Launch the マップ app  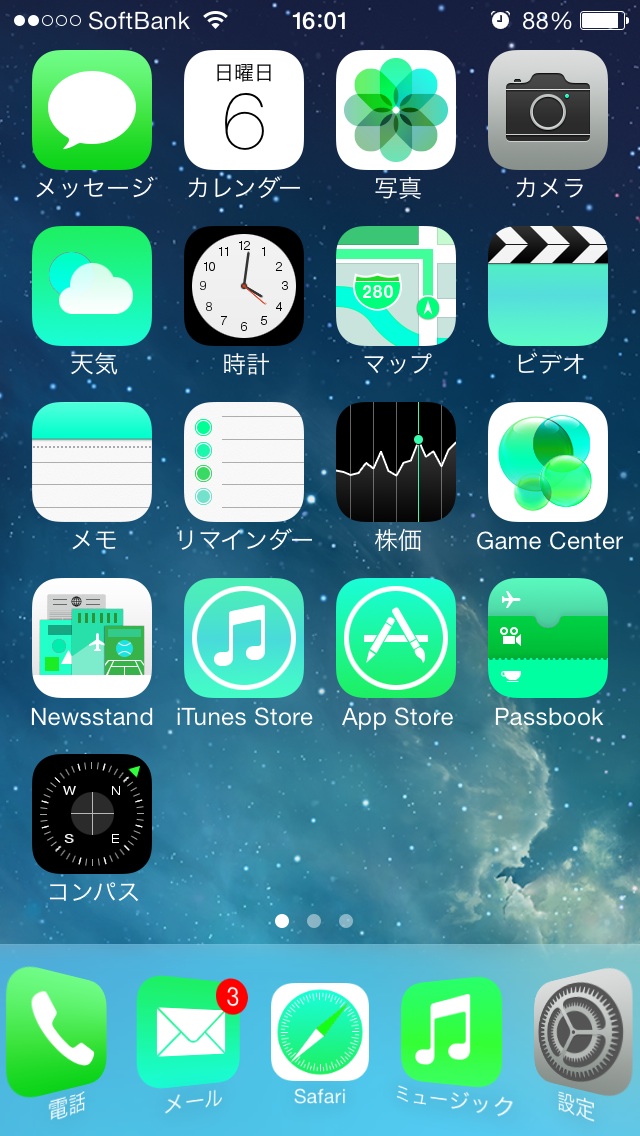click(x=396, y=286)
